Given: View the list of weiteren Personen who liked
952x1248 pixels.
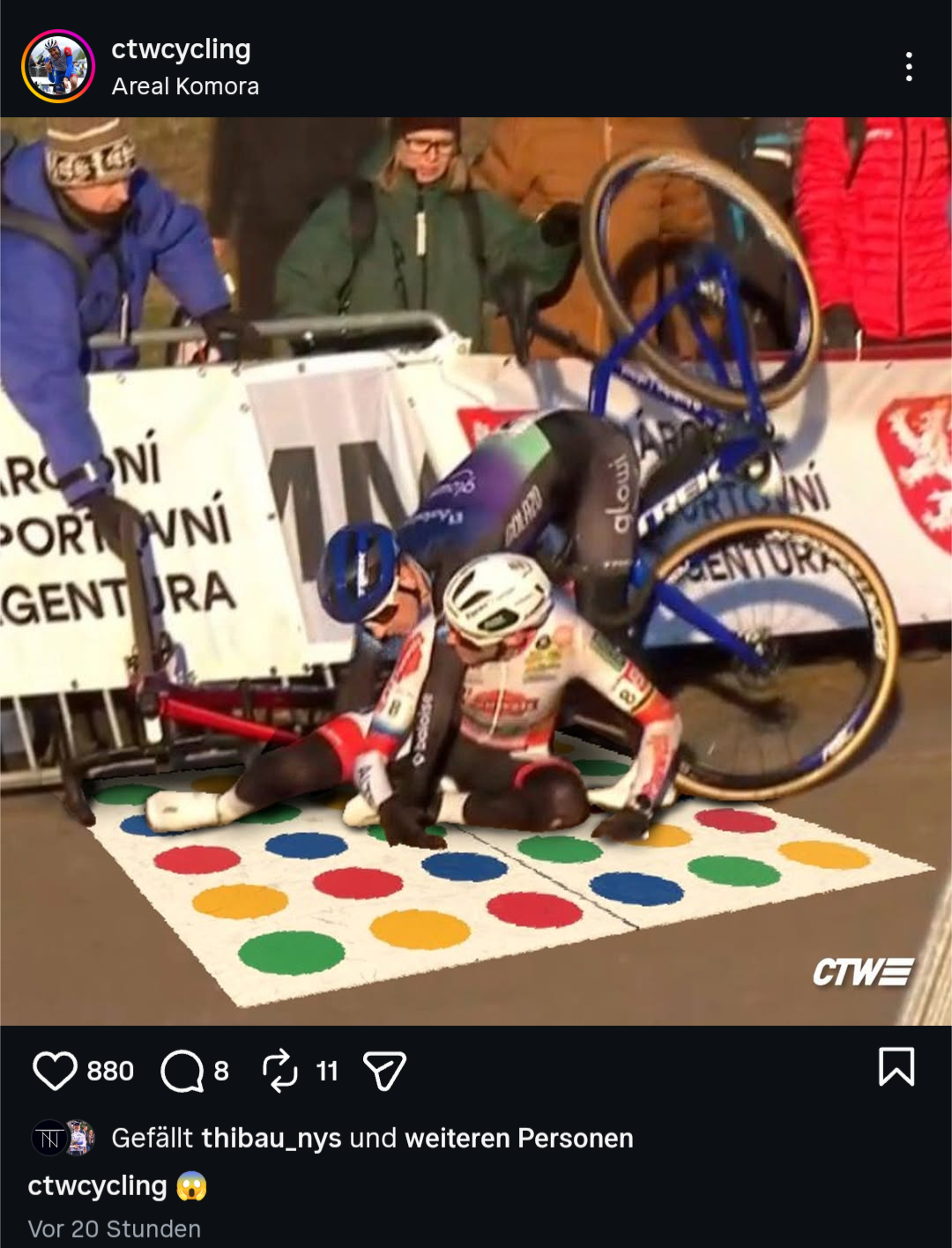Looking at the screenshot, I should 518,1138.
